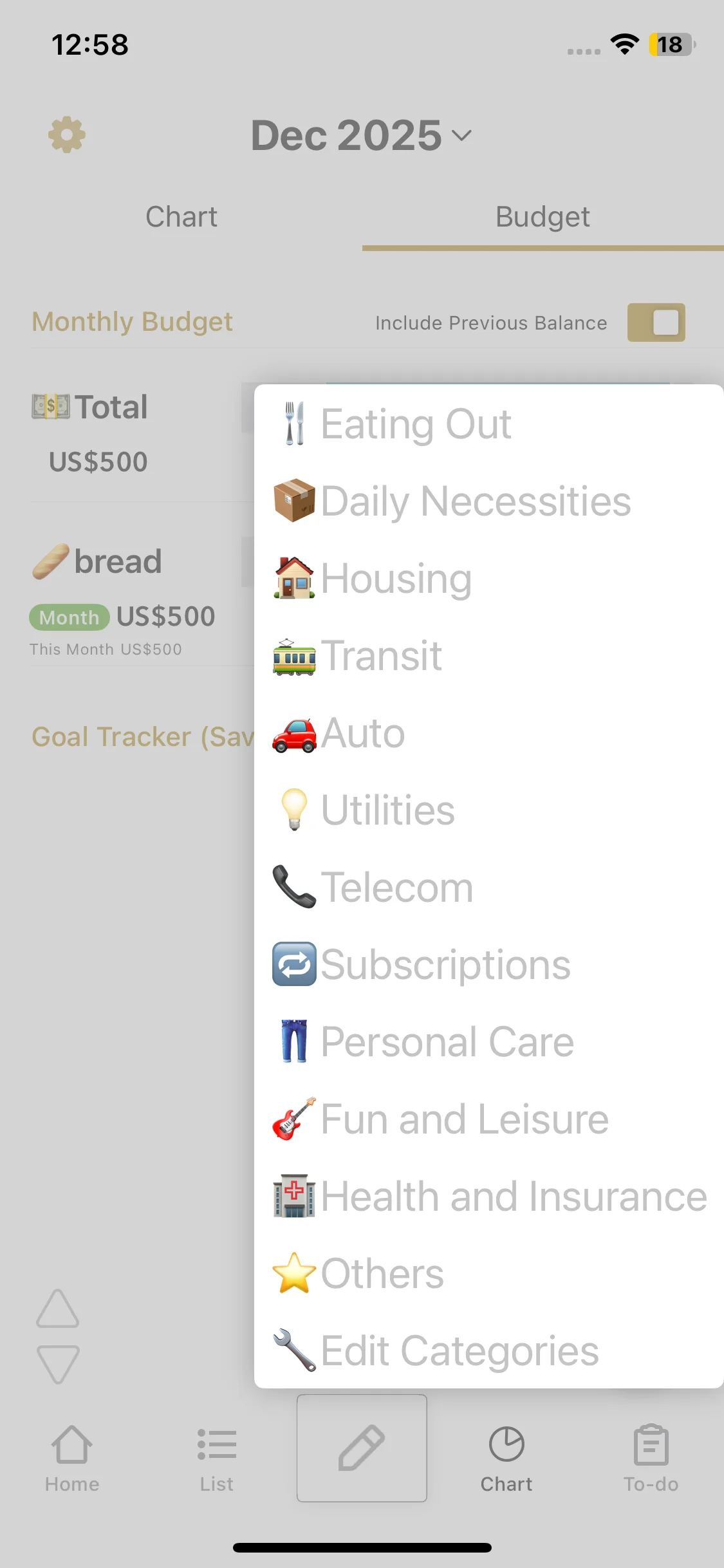This screenshot has width=724, height=1568.
Task: Select Personal Care category
Action: tap(447, 1042)
